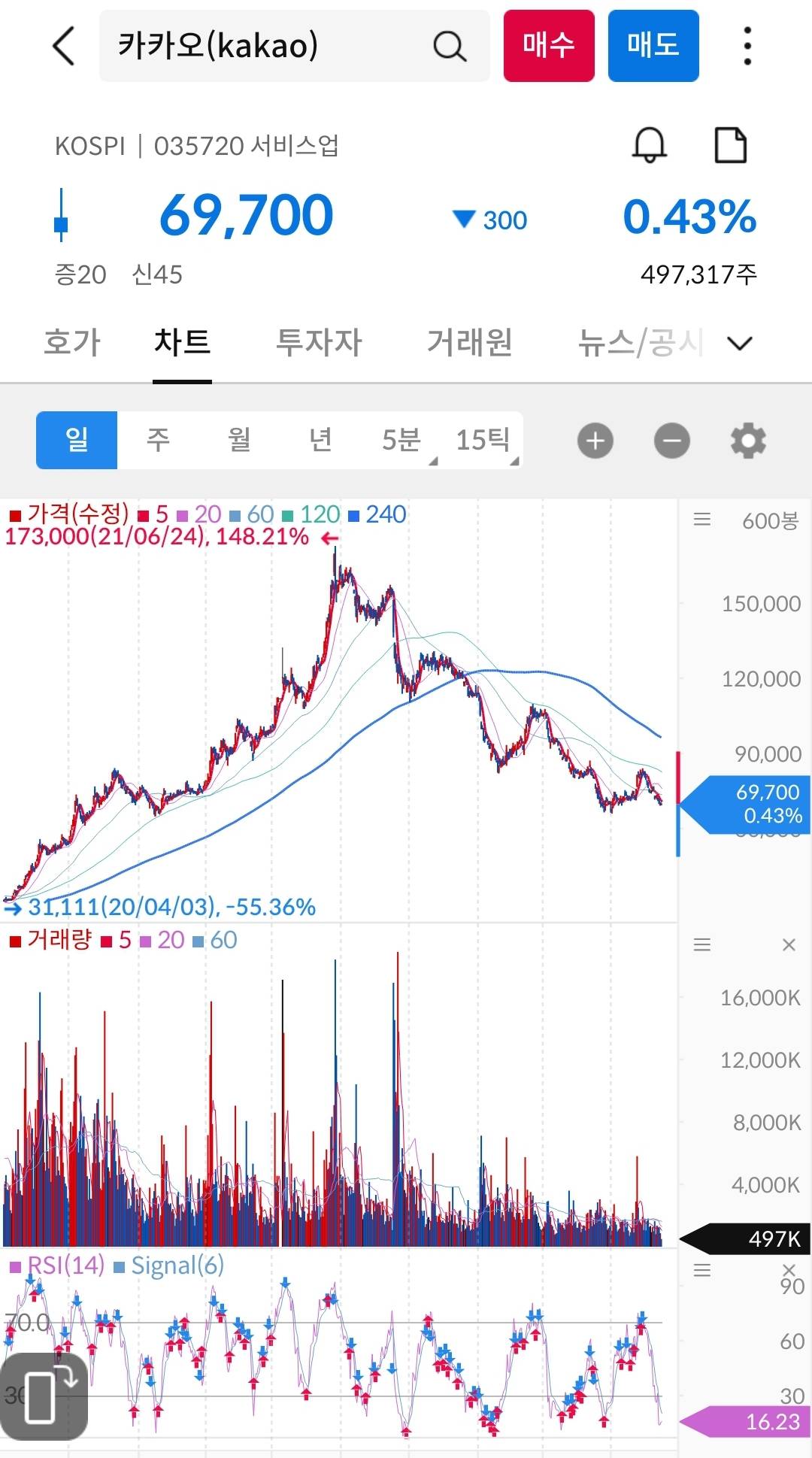
Task: Select the 5분 minute chart dropdown
Action: pos(402,440)
